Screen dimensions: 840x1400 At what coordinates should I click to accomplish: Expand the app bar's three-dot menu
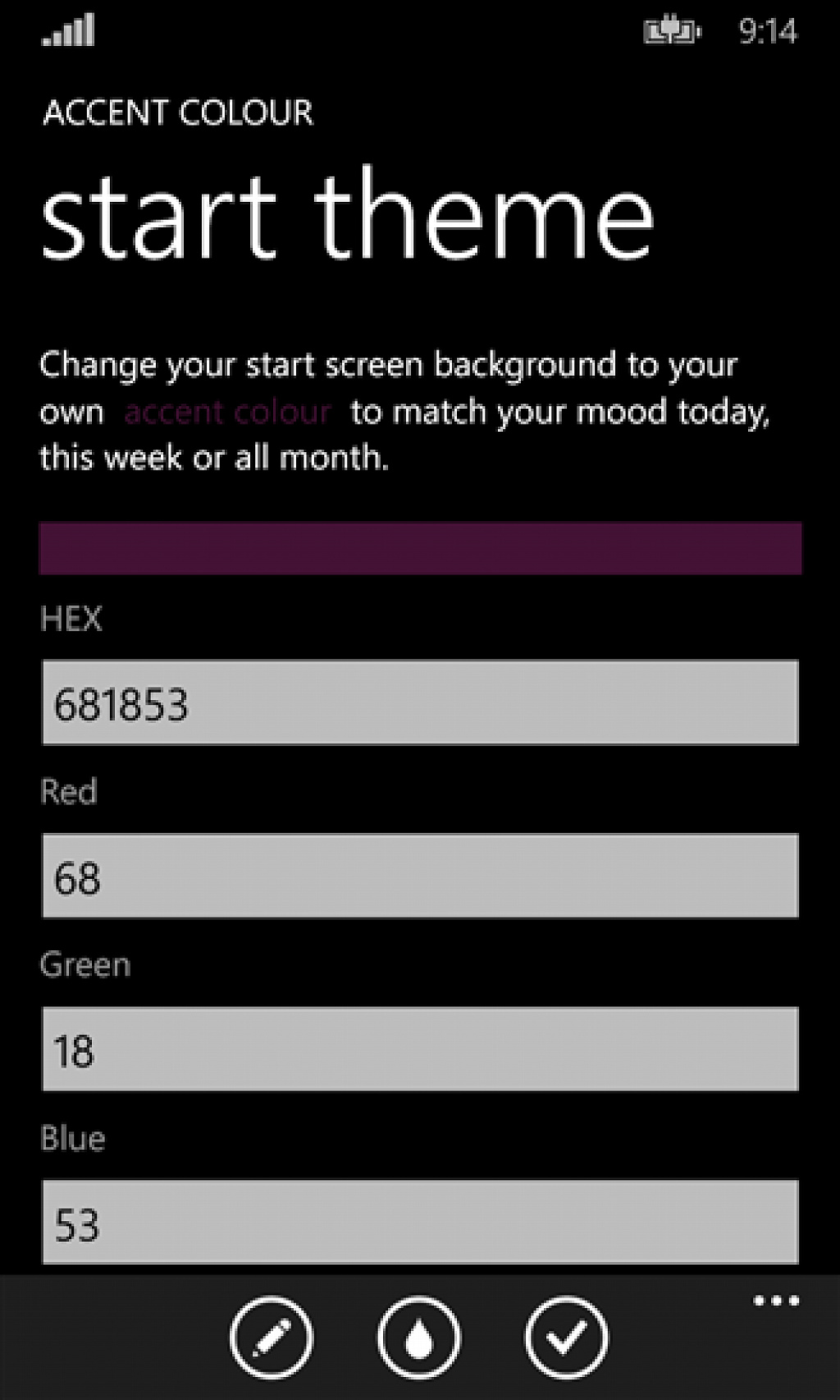click(x=776, y=1301)
